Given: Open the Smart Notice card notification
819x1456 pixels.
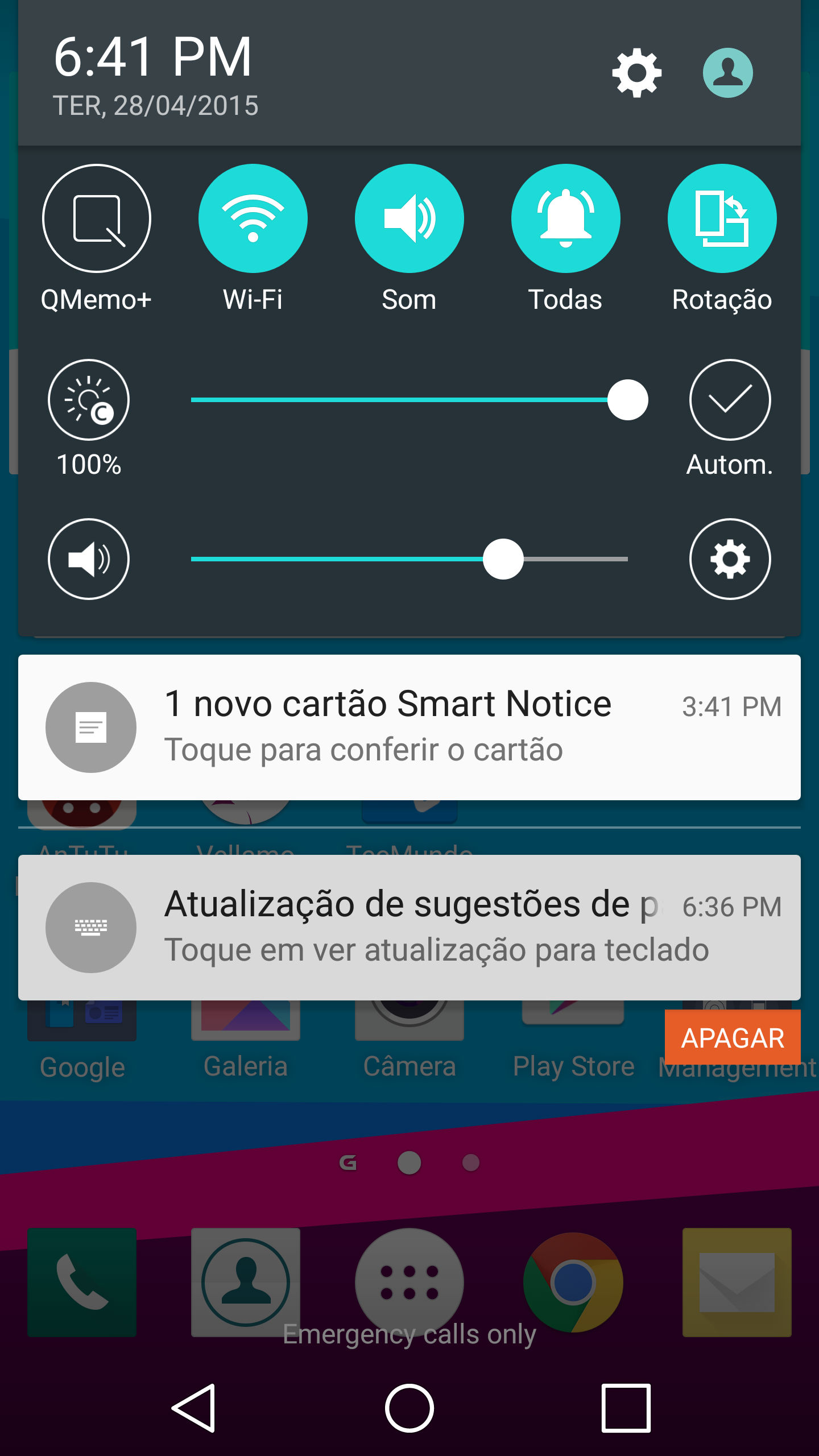Looking at the screenshot, I should pyautogui.click(x=409, y=727).
